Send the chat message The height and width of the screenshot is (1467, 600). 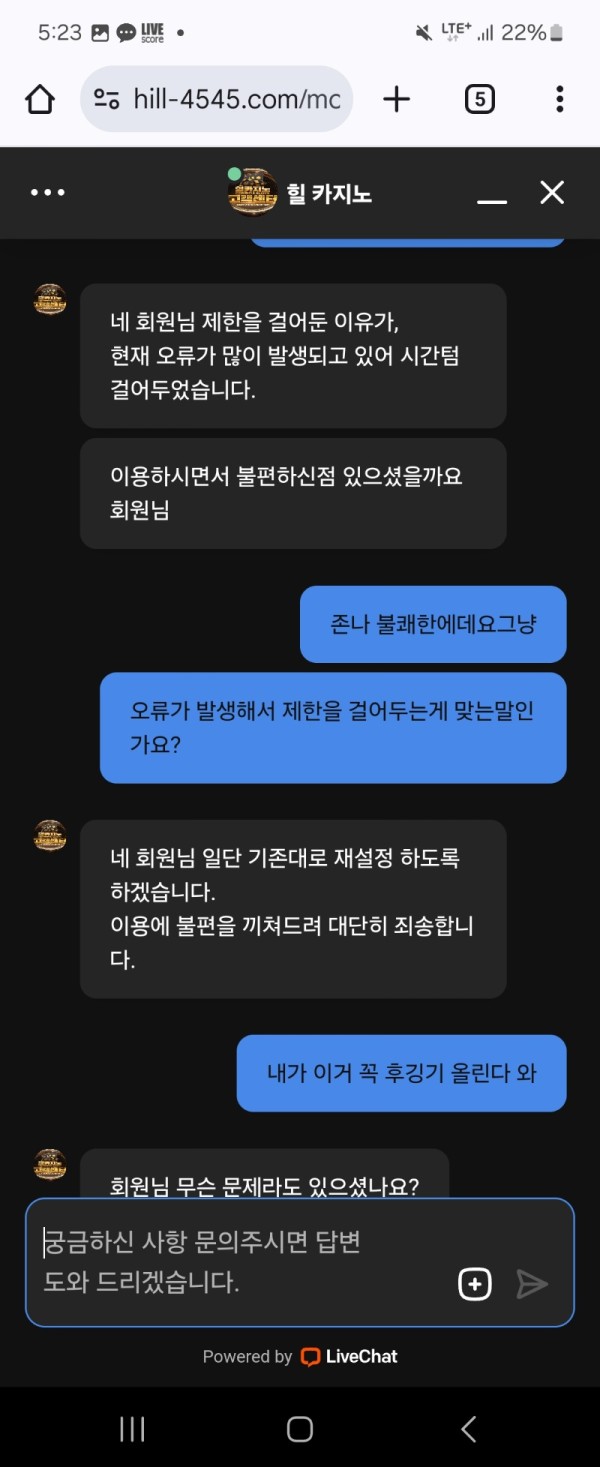532,1284
